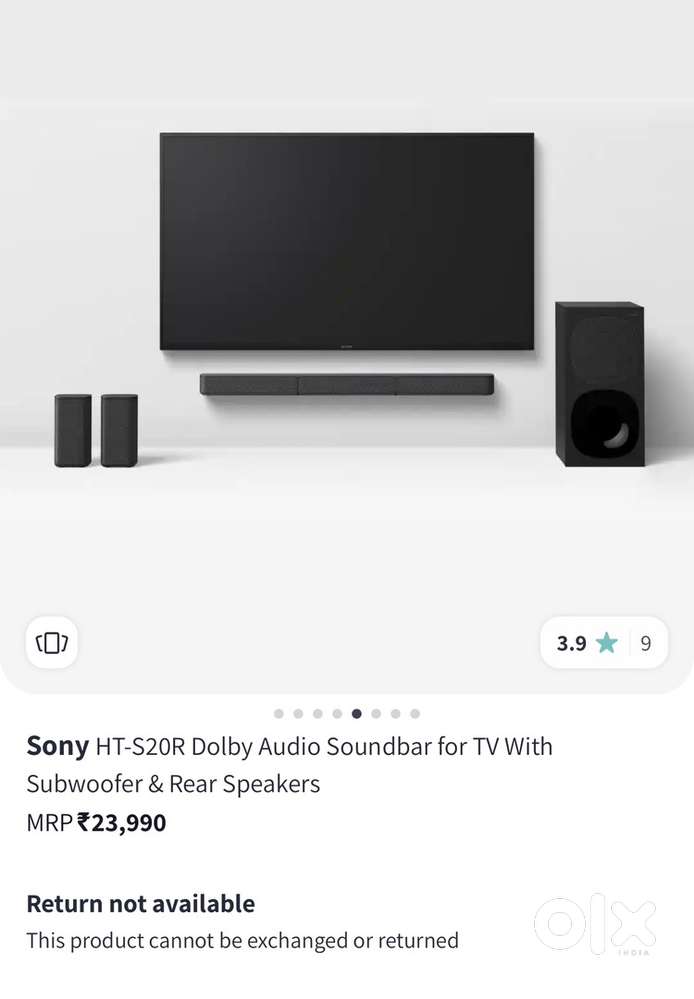Open the view similar products icon
The width and height of the screenshot is (694, 999).
coord(52,642)
